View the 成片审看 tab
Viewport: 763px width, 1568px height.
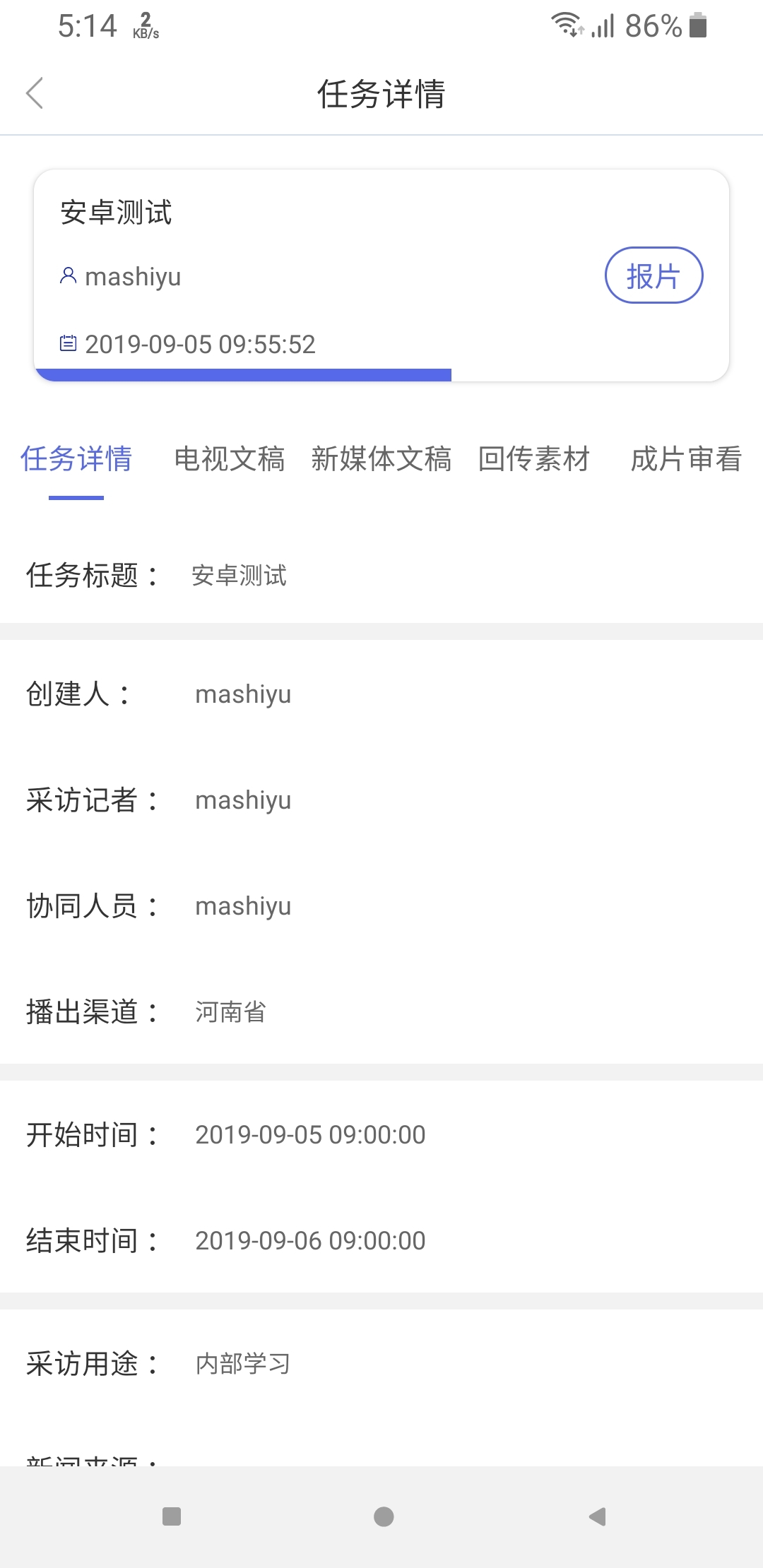(686, 459)
